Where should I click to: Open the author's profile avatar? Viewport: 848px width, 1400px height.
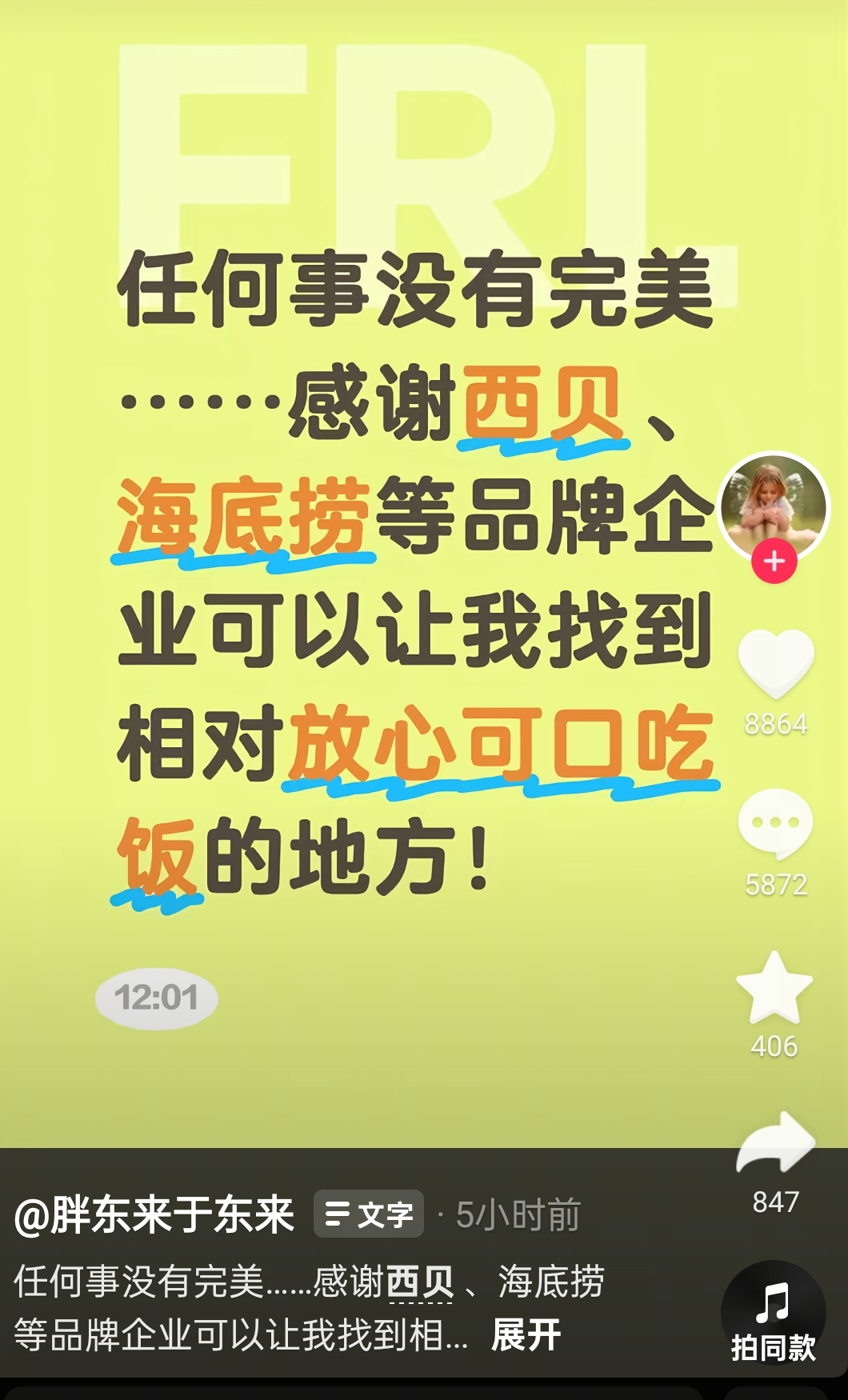[x=773, y=506]
